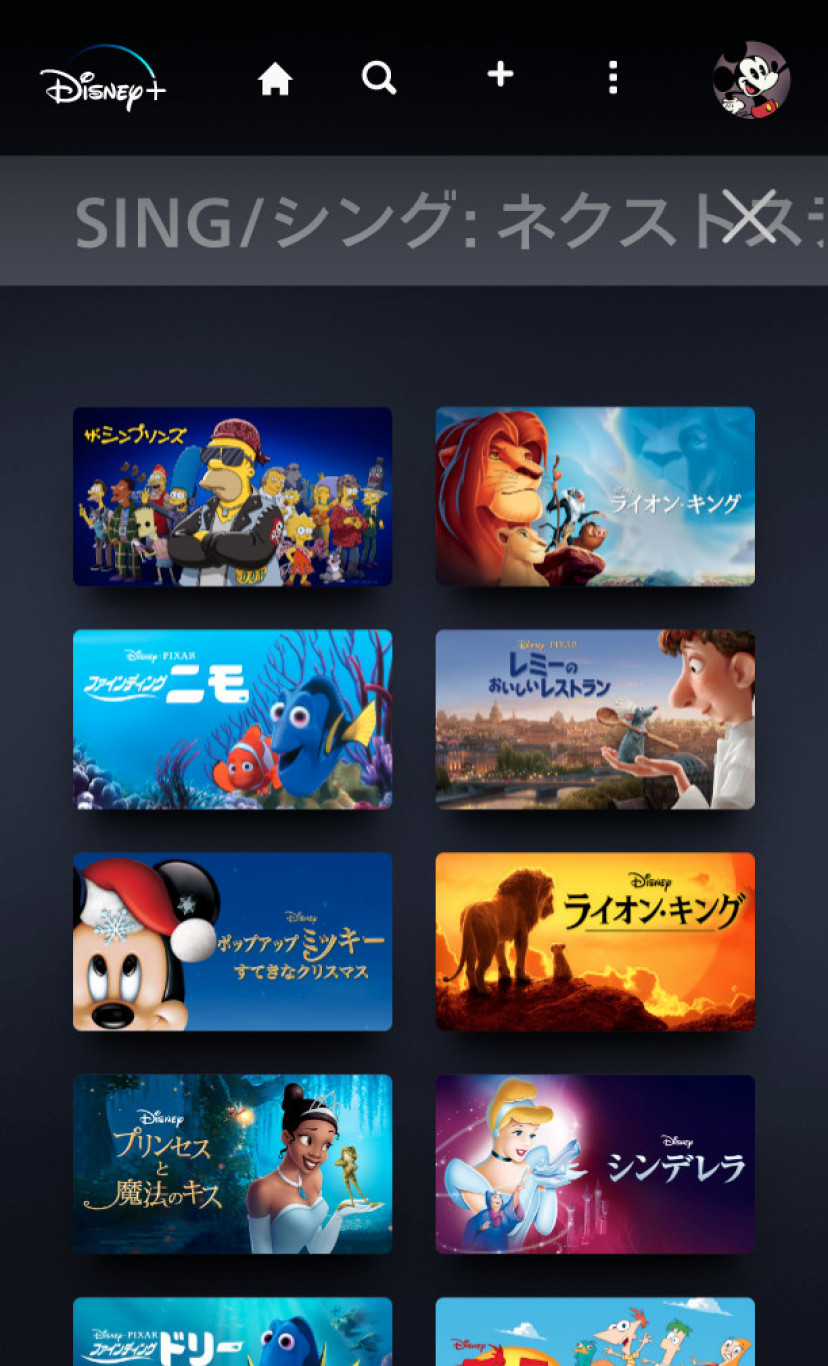The width and height of the screenshot is (828, 1366).
Task: Clear the search text with X
Action: 748,216
